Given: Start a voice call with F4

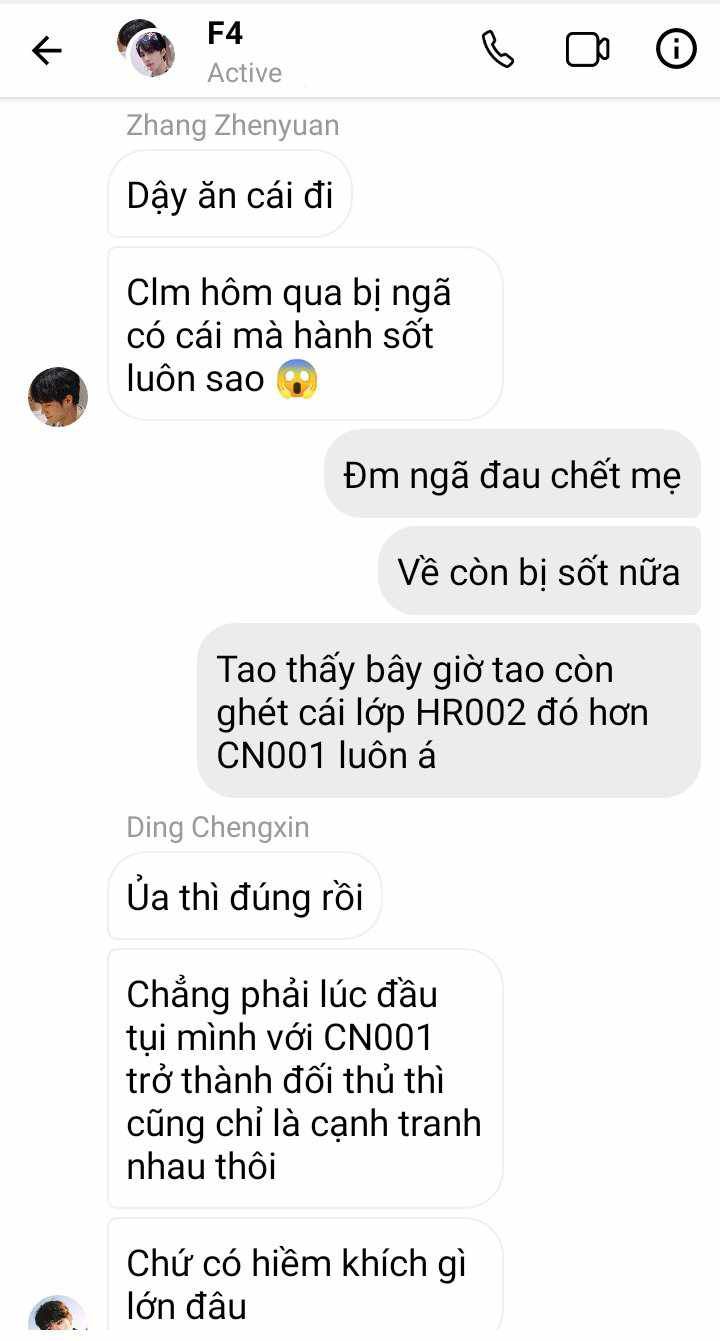Looking at the screenshot, I should pos(497,49).
